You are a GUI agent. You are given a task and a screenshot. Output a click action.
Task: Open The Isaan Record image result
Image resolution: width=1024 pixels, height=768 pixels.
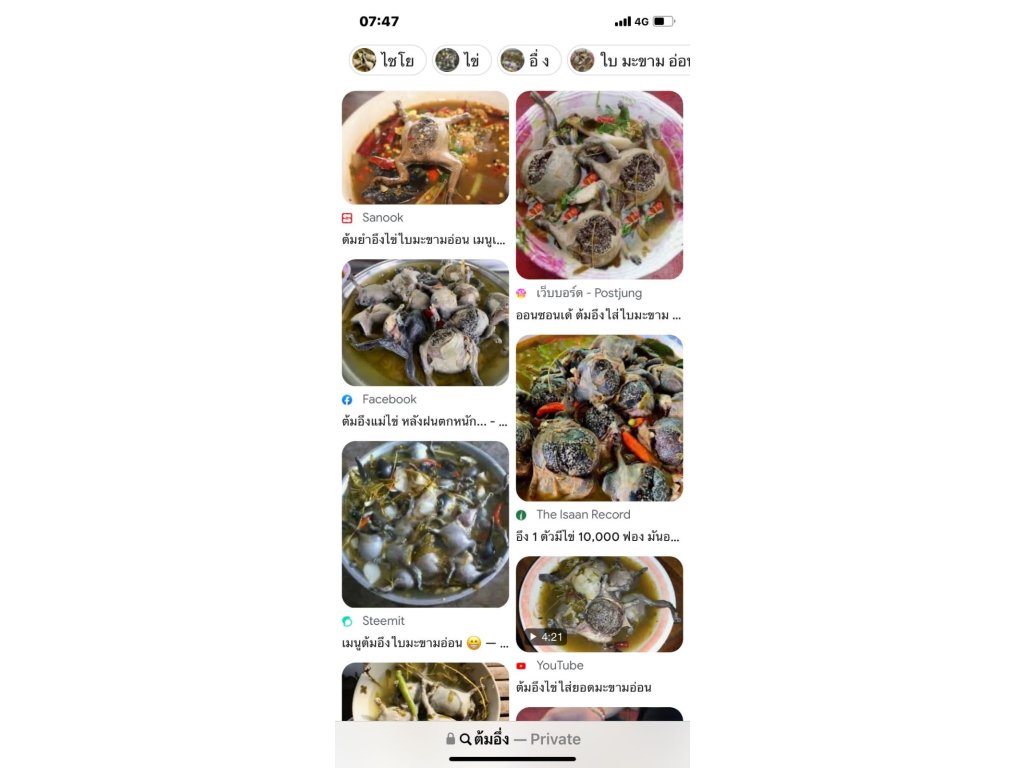pyautogui.click(x=599, y=418)
